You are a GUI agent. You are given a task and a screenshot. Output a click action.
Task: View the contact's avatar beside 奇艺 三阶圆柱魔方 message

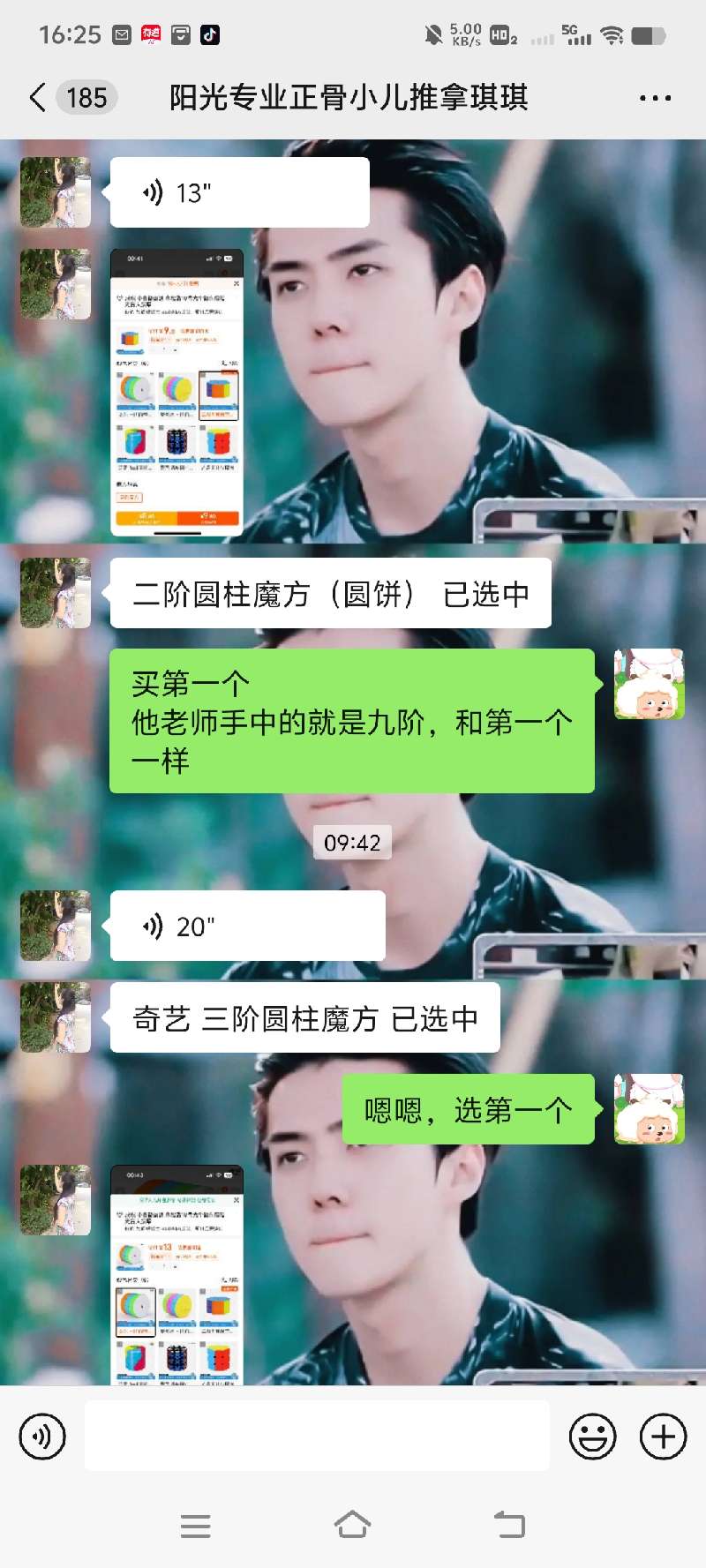[x=56, y=1017]
